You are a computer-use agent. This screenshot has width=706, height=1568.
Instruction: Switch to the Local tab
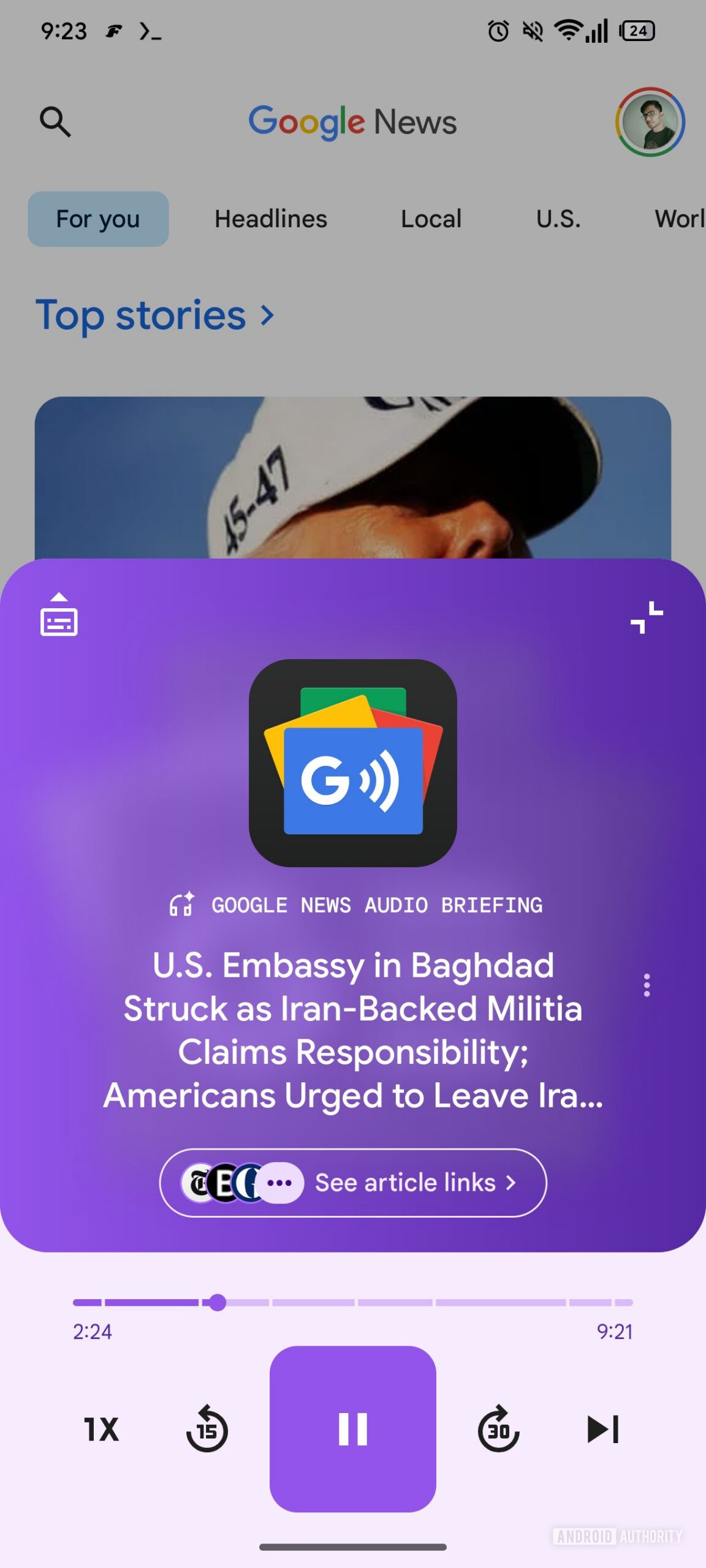[x=431, y=219]
